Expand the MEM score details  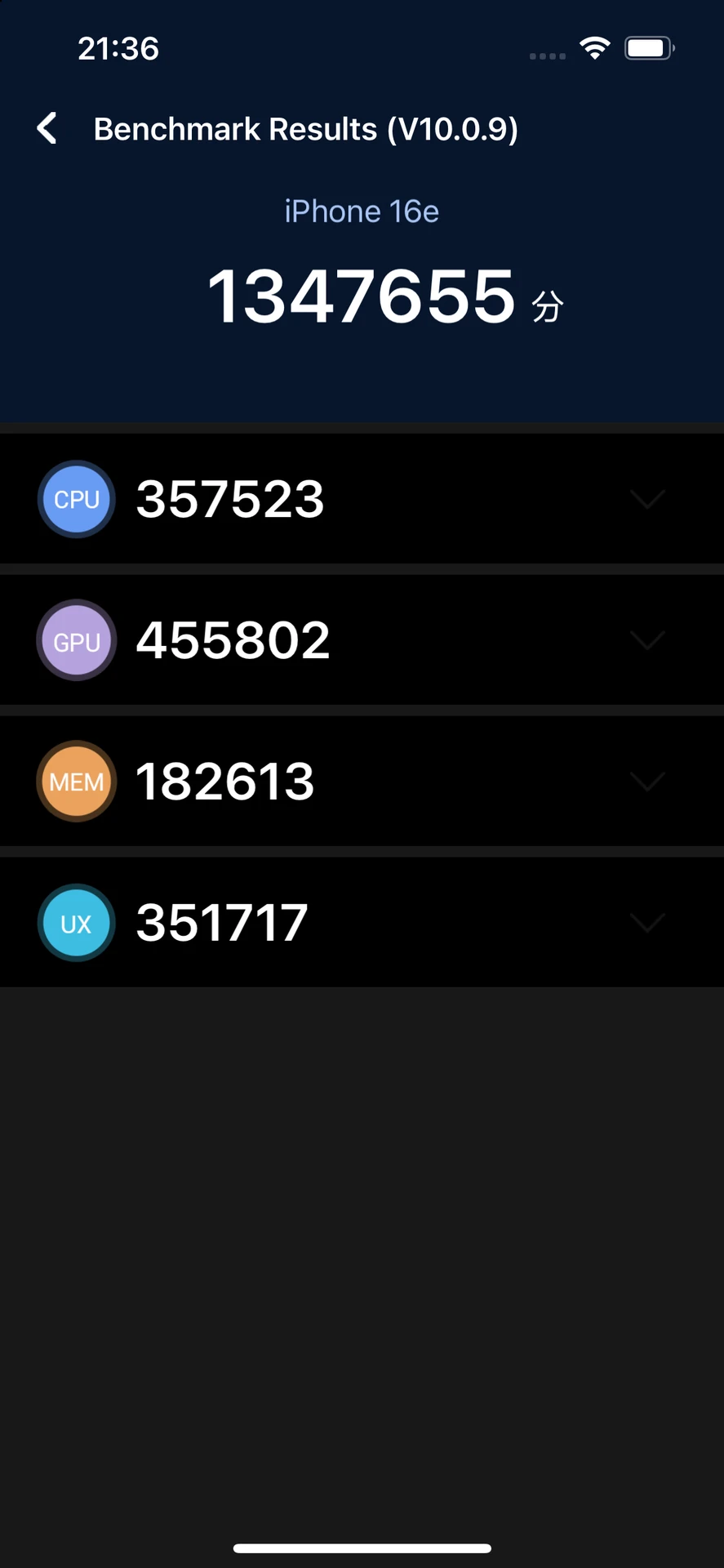(x=647, y=782)
